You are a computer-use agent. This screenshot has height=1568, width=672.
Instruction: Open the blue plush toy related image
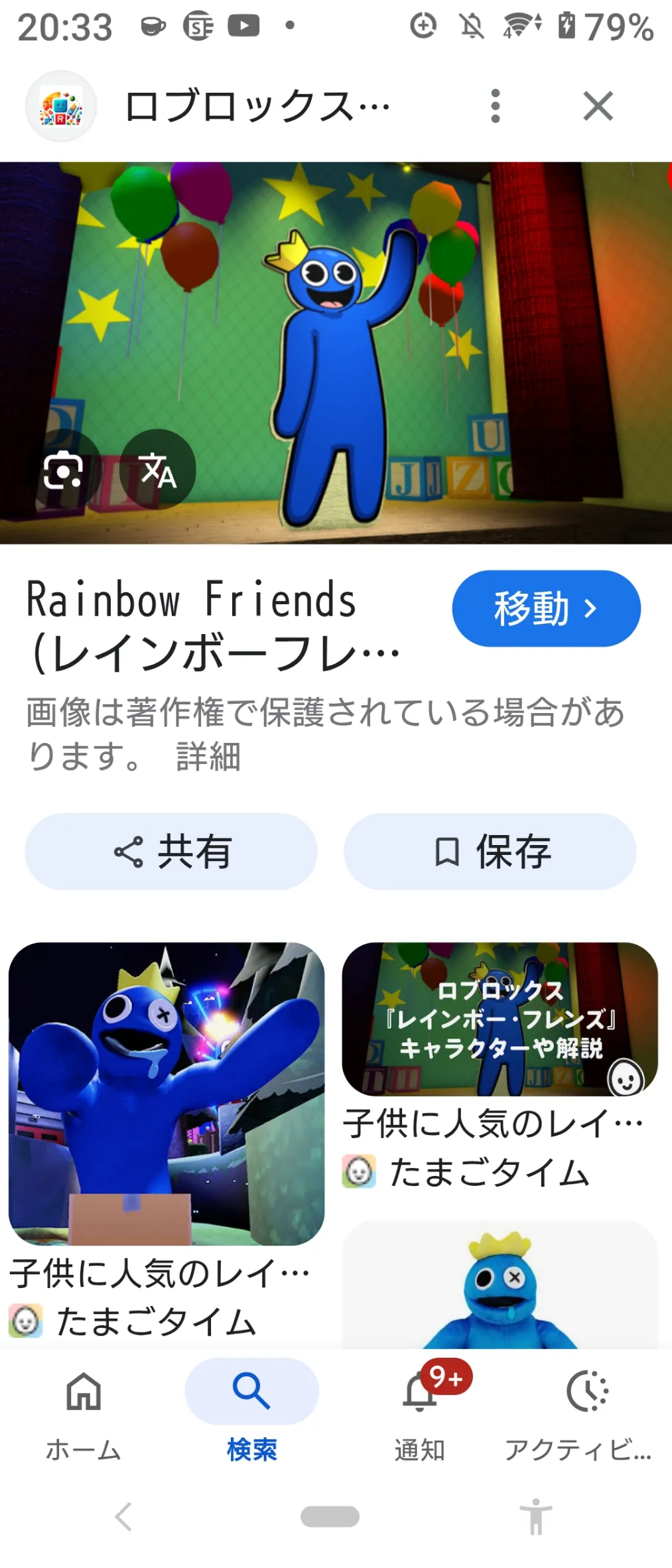pos(500,1287)
